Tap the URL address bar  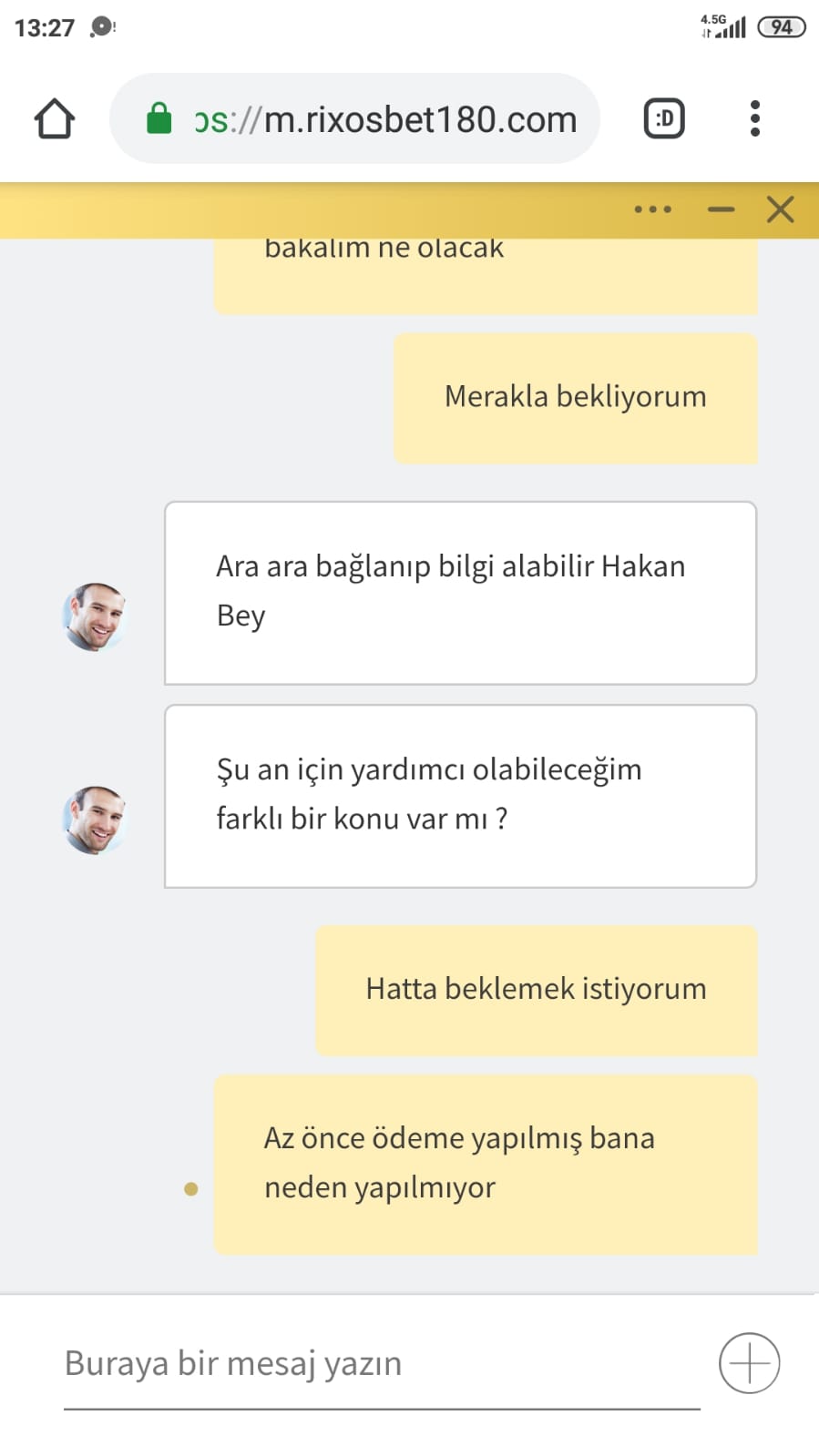(354, 118)
